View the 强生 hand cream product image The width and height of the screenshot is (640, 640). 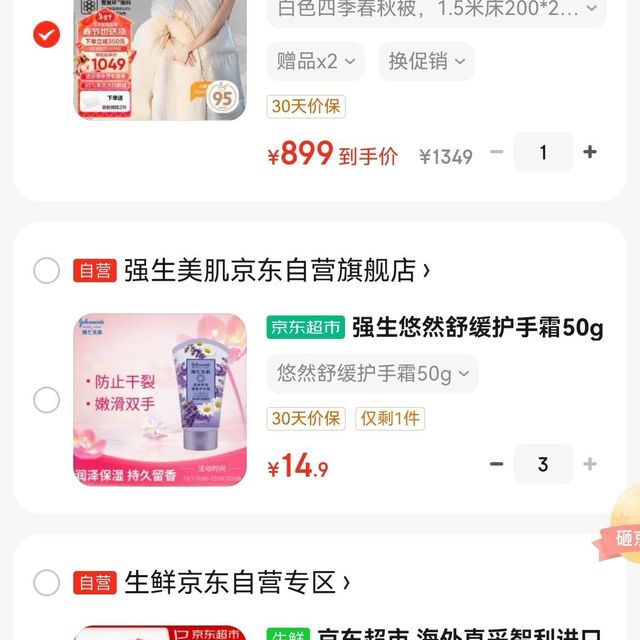(x=159, y=400)
